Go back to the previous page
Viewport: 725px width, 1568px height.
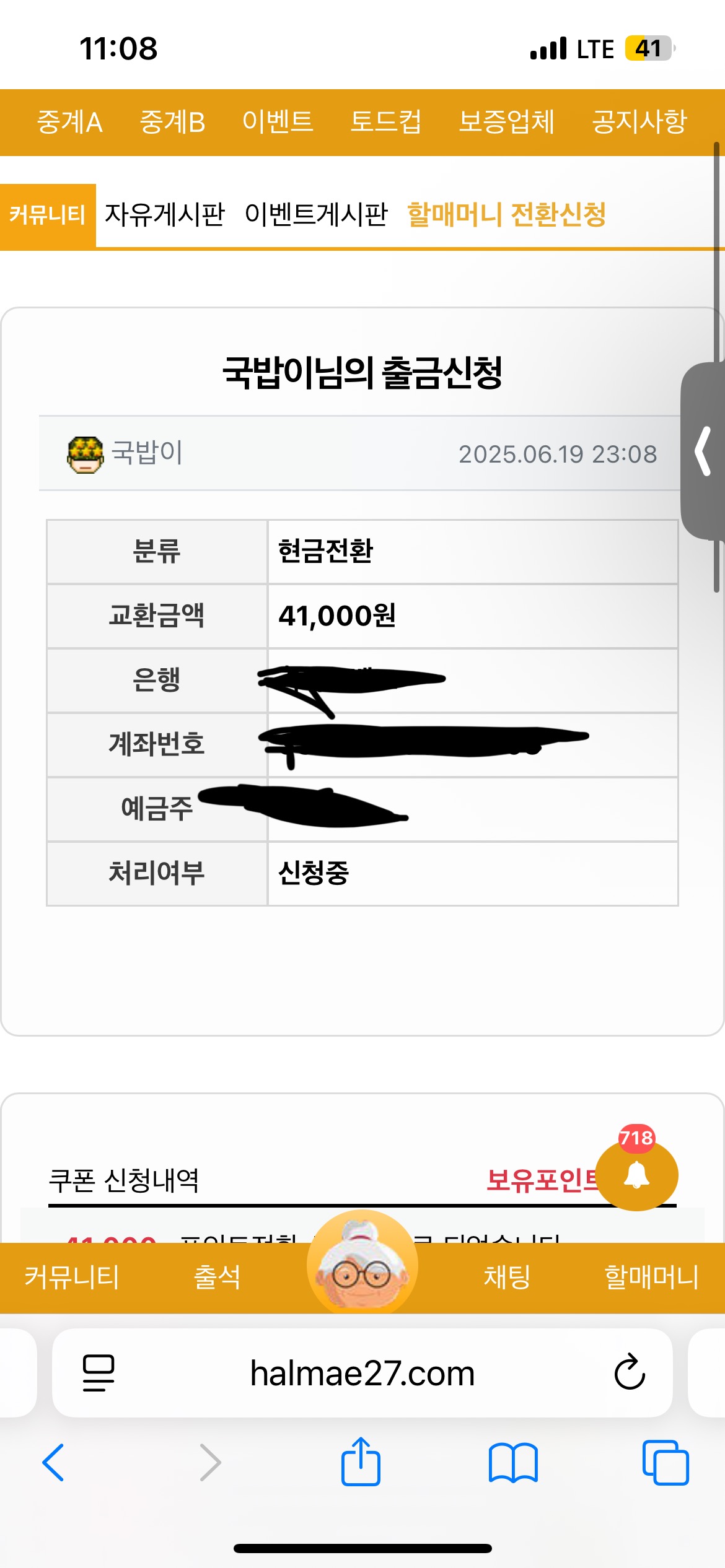point(53,1462)
